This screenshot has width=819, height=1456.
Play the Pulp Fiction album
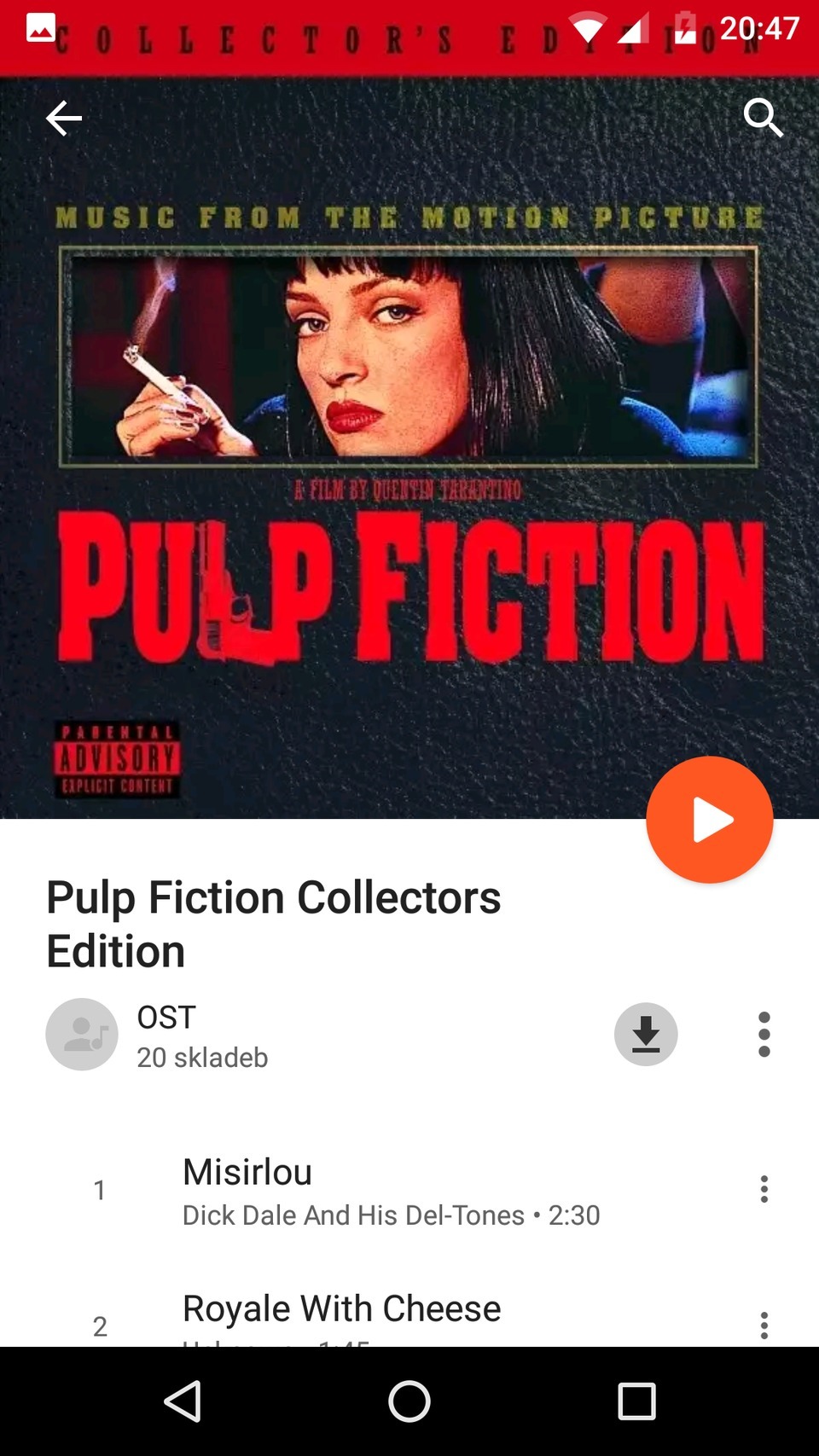(x=710, y=820)
